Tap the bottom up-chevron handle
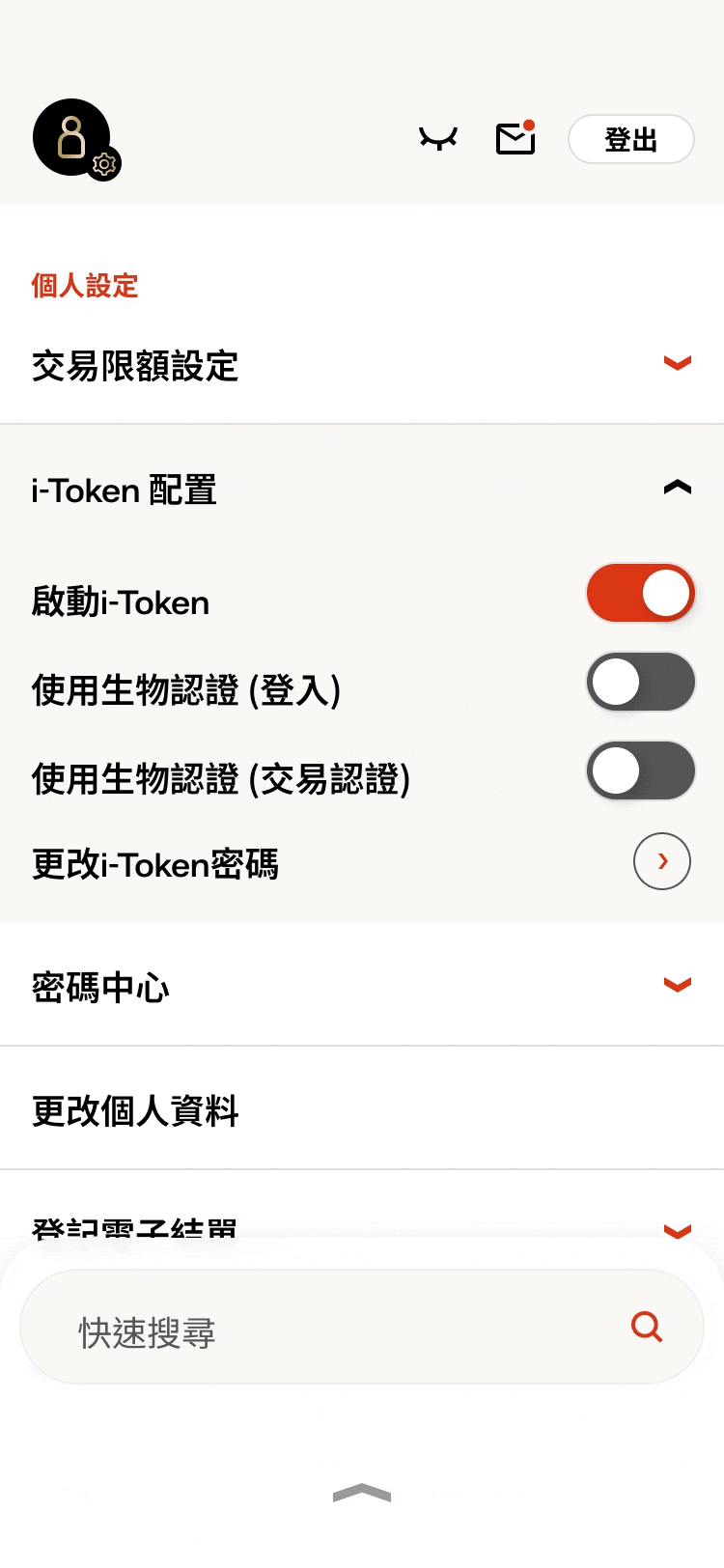Viewport: 724px width, 1568px height. click(362, 1493)
